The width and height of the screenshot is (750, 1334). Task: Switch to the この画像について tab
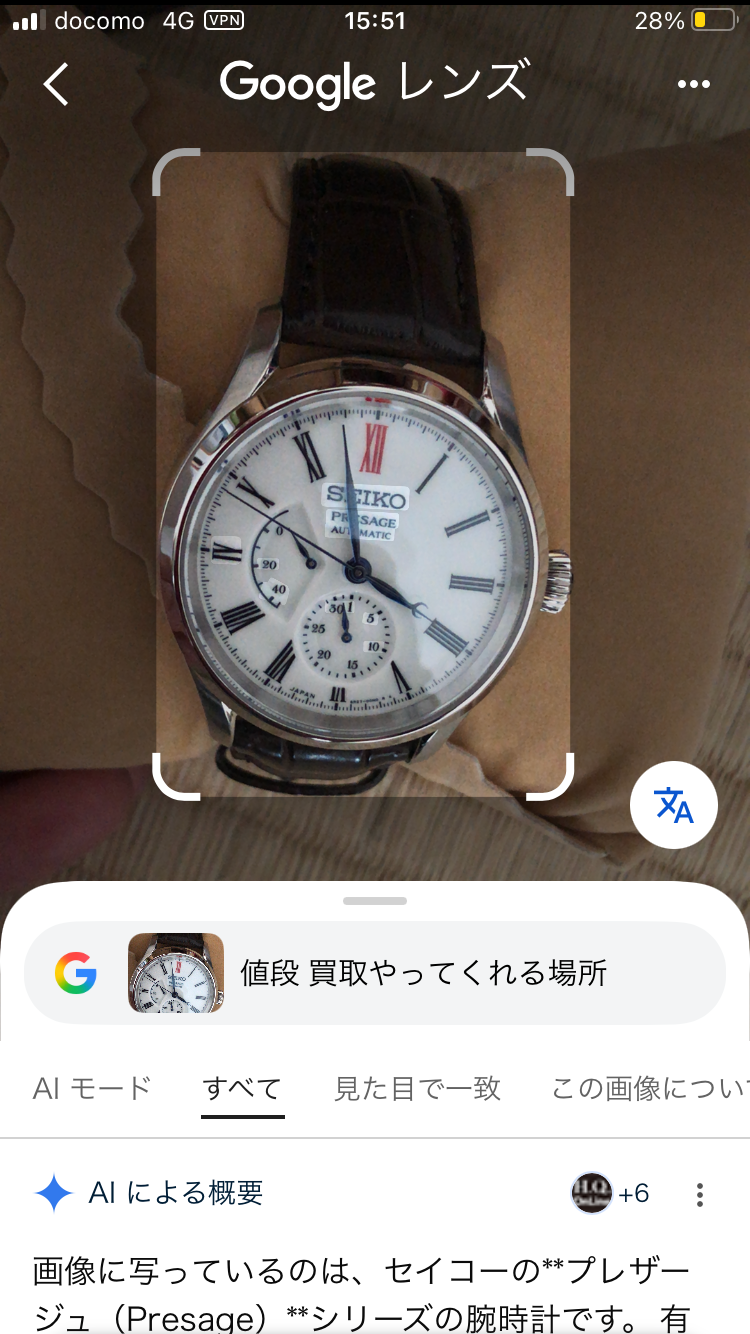650,1088
